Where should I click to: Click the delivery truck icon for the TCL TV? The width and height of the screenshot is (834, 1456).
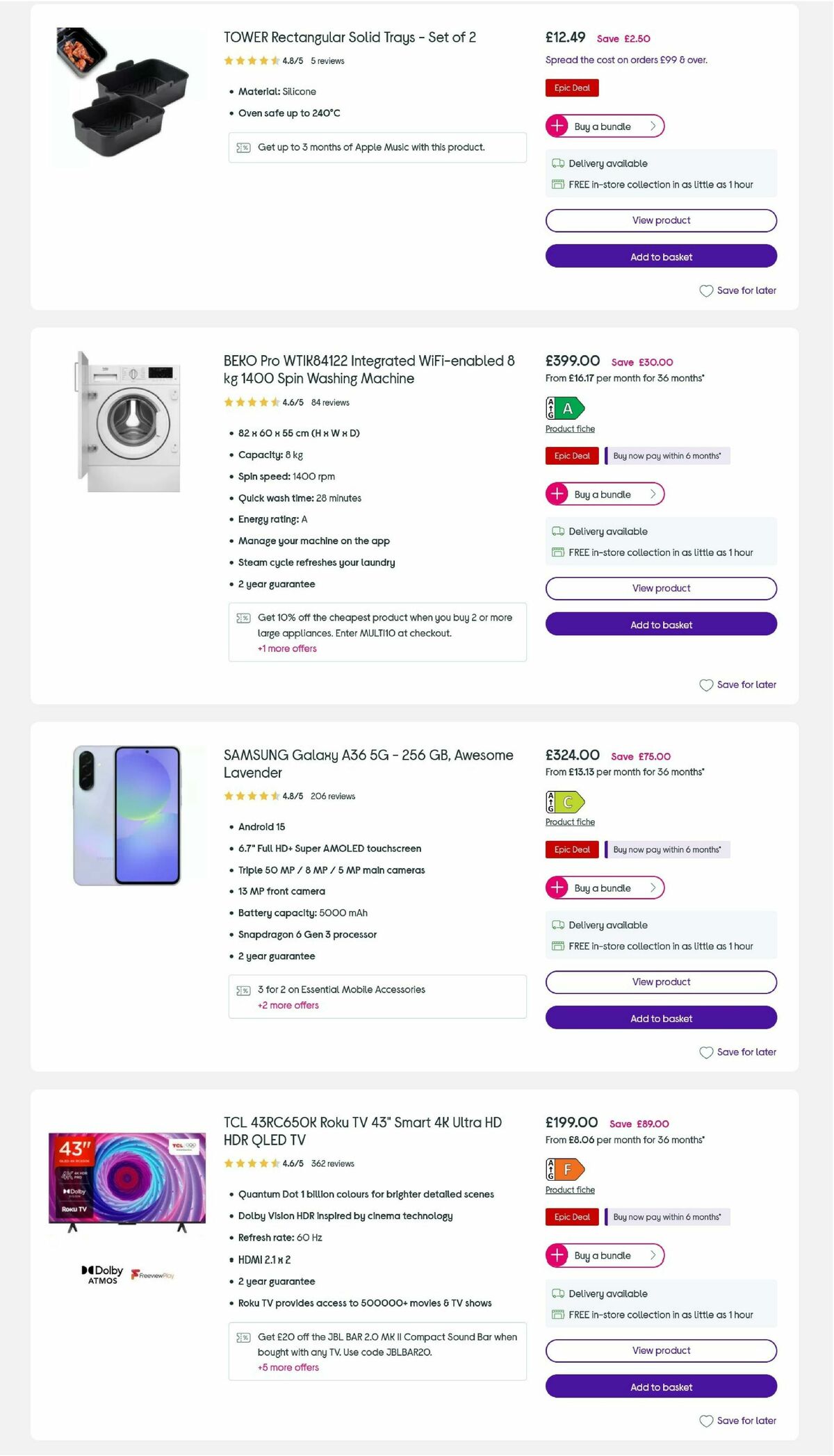coord(557,1293)
